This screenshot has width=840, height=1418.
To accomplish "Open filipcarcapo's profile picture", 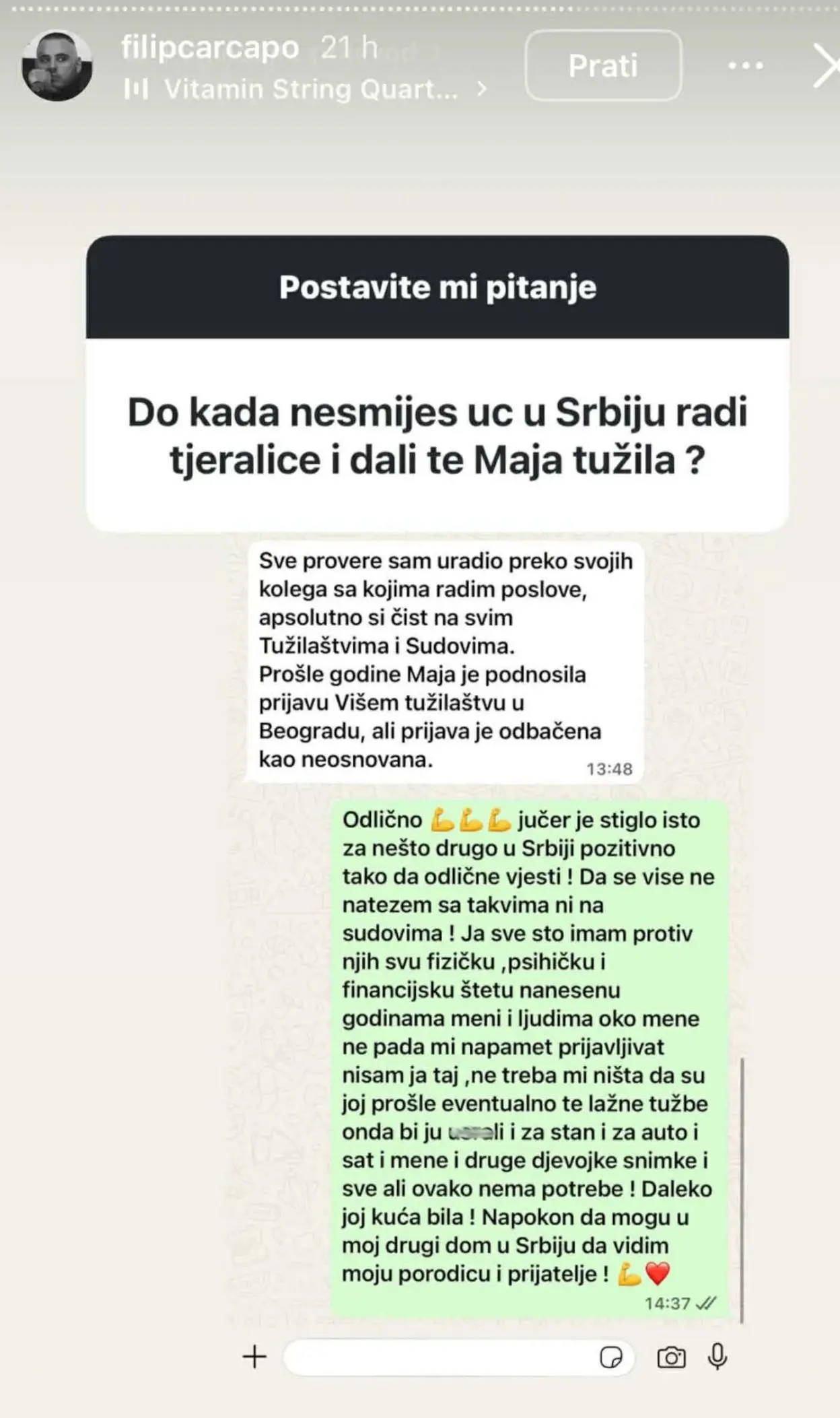I will [57, 66].
